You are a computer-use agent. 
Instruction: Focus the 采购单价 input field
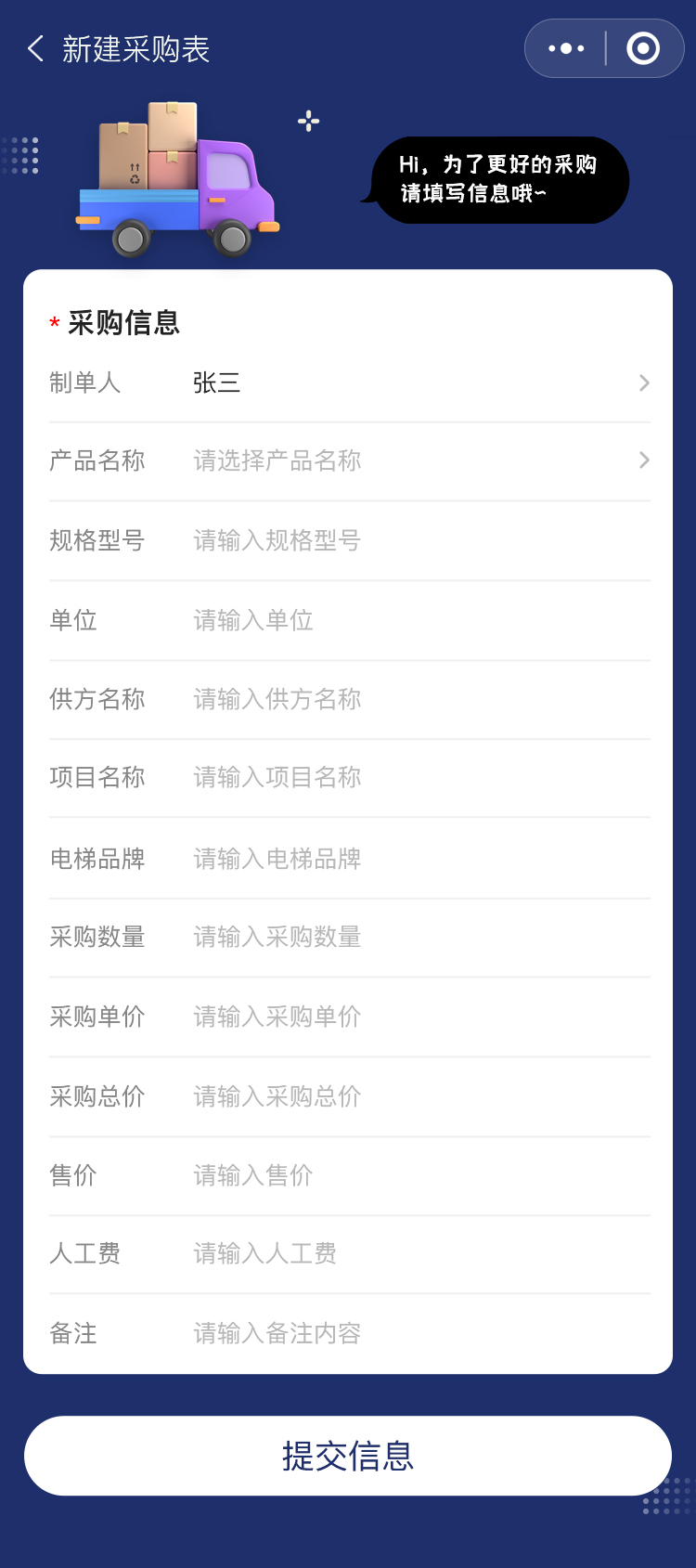click(418, 1017)
